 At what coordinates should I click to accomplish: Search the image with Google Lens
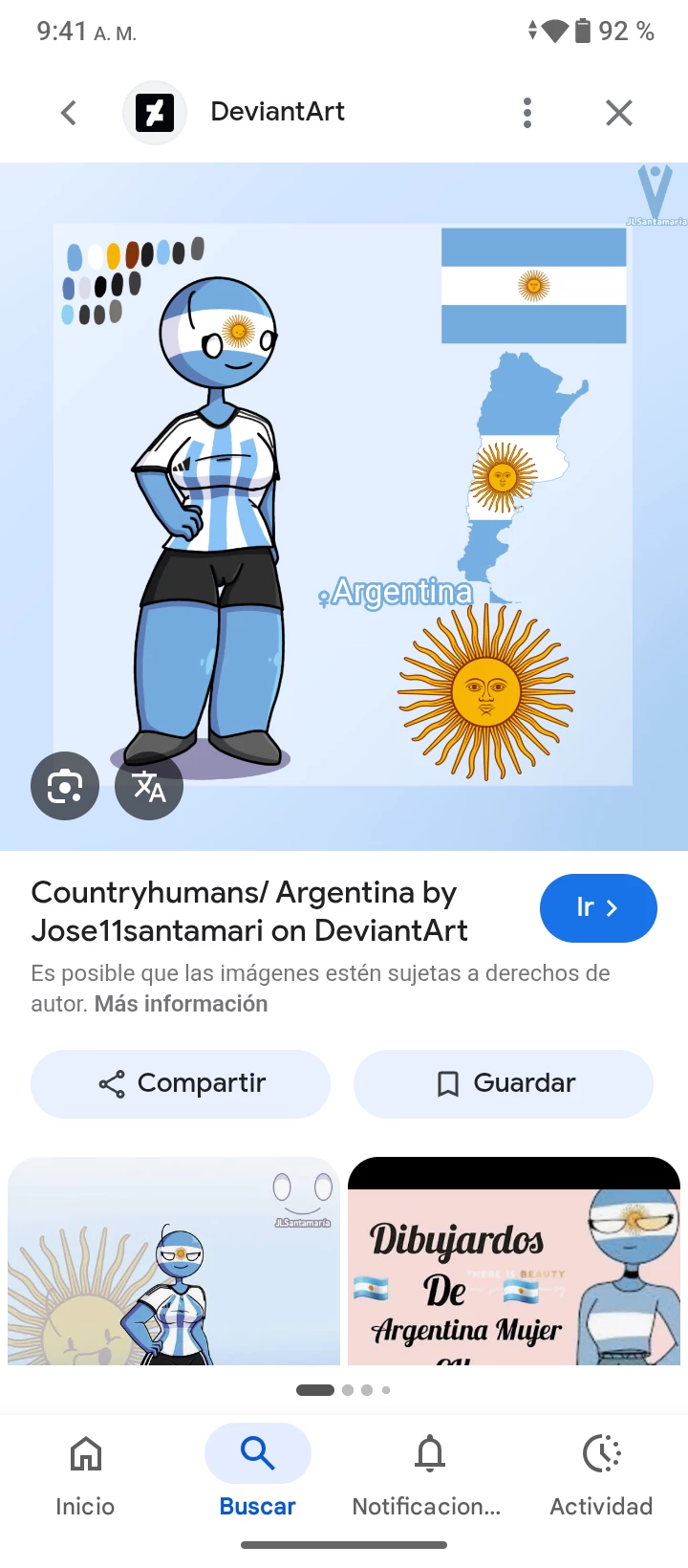click(65, 786)
